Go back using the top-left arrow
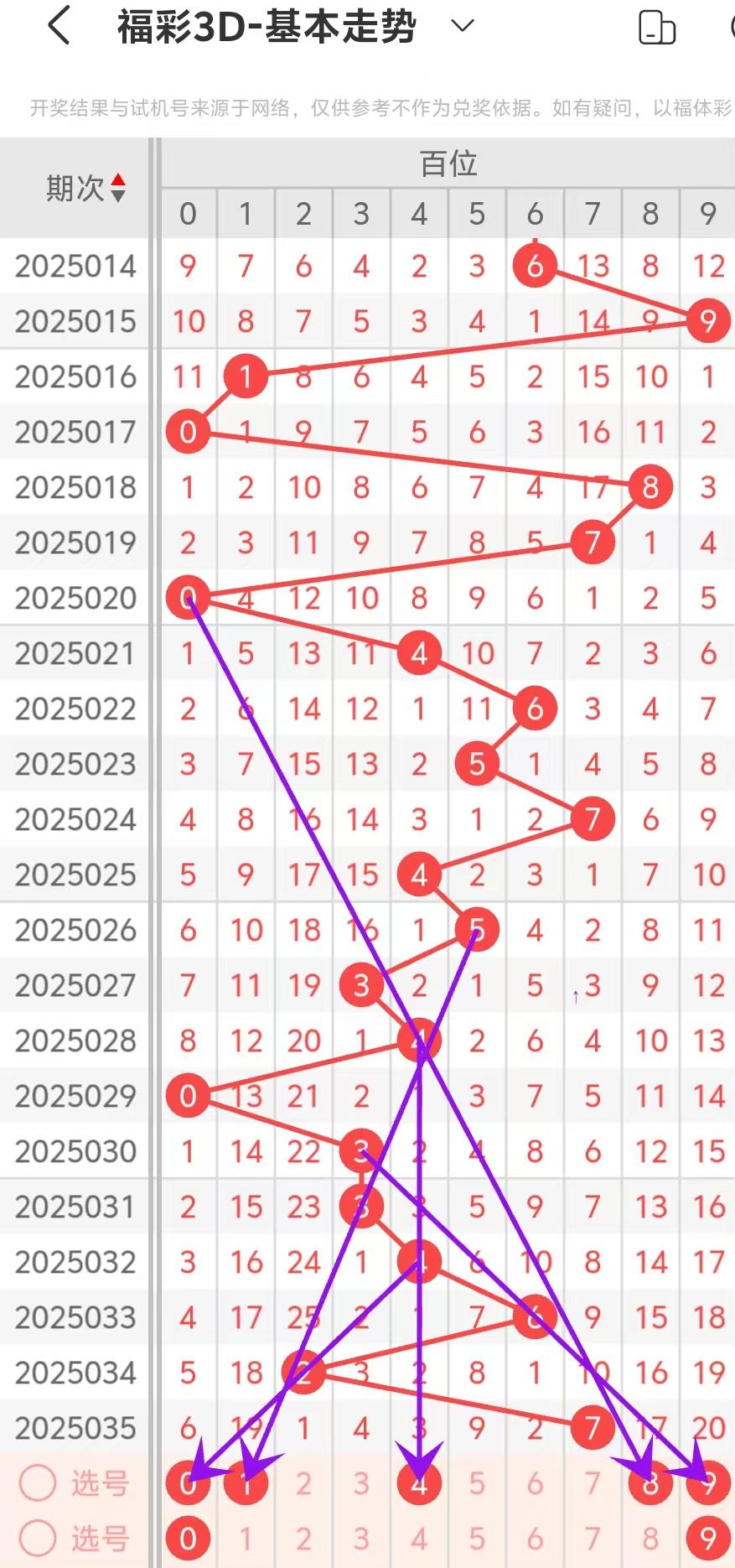This screenshot has height=1568, width=735. coord(58,26)
